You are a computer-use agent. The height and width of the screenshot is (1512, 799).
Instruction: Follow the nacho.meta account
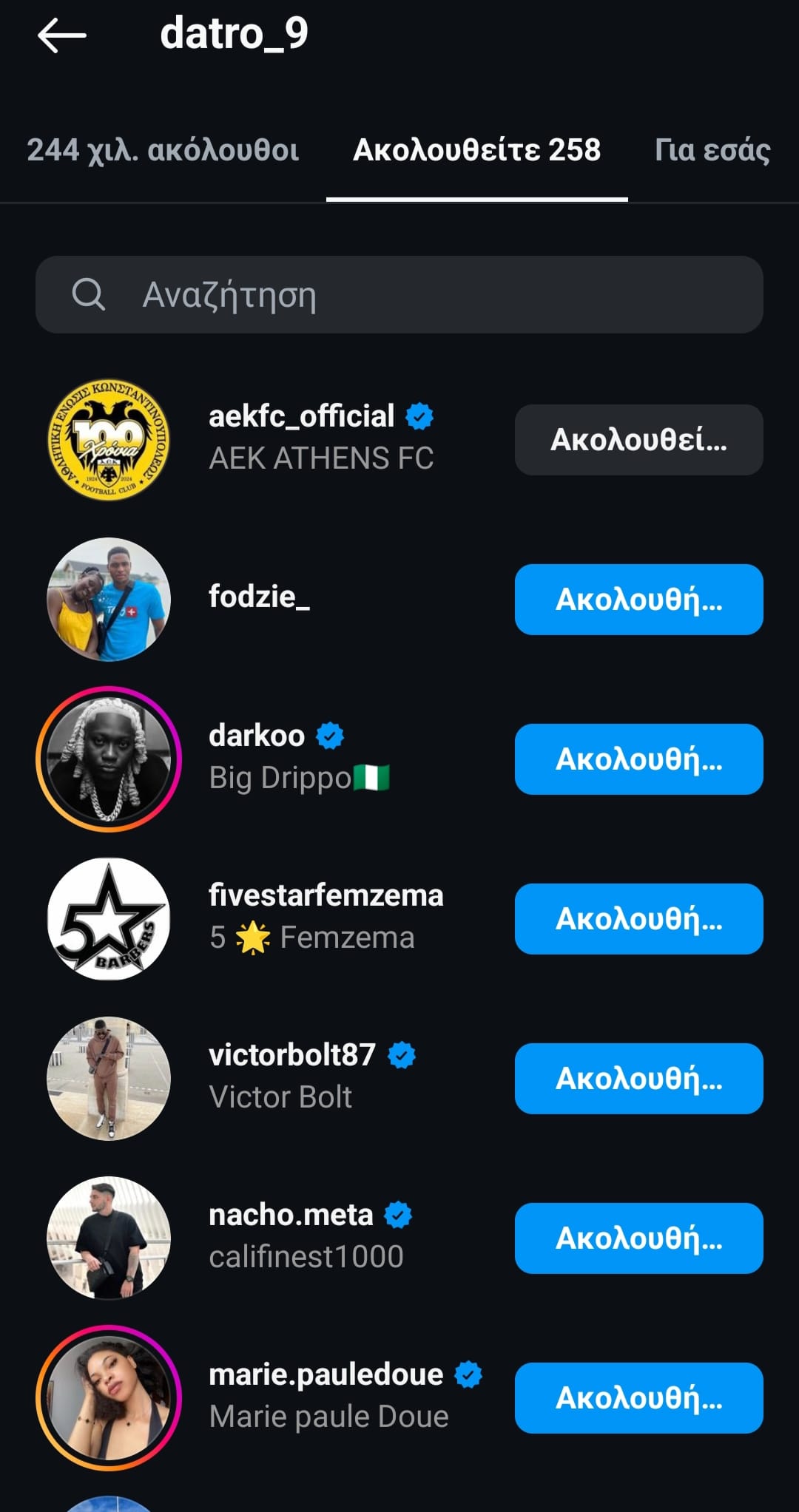(638, 1238)
